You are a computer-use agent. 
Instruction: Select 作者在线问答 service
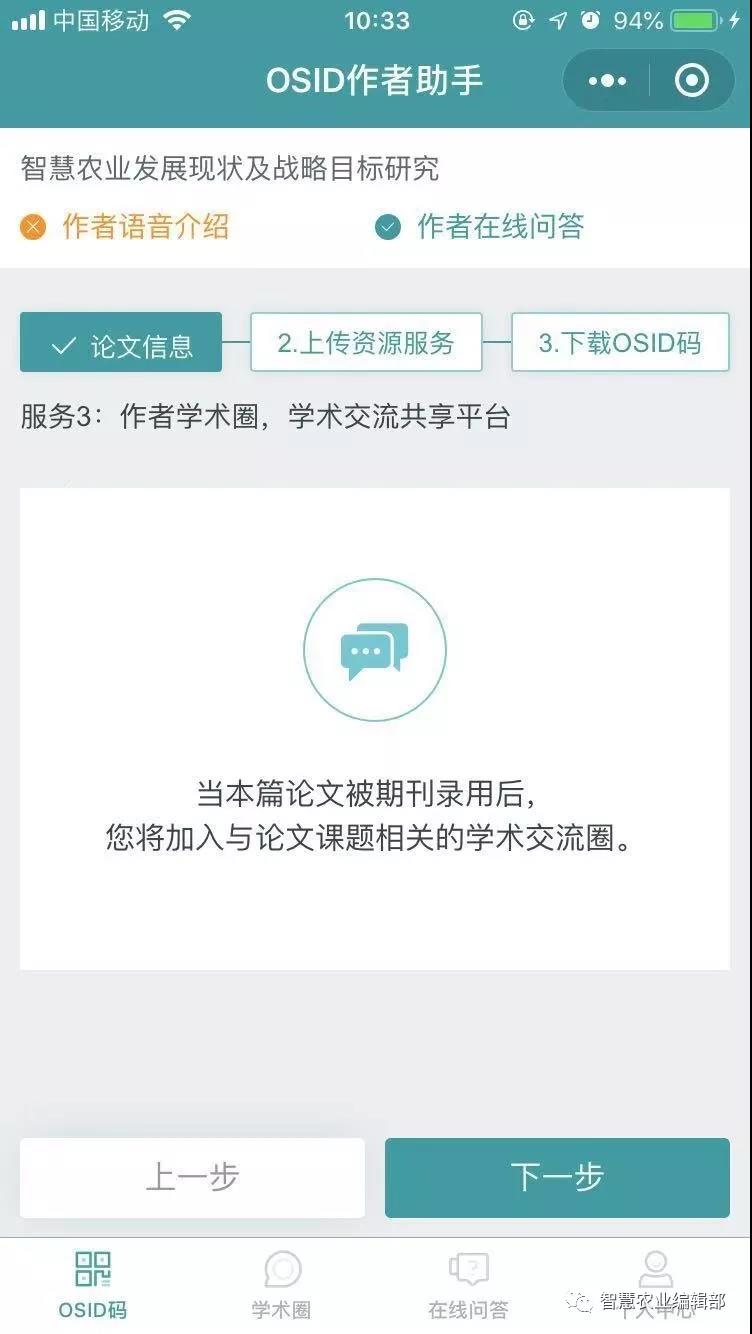coord(480,227)
